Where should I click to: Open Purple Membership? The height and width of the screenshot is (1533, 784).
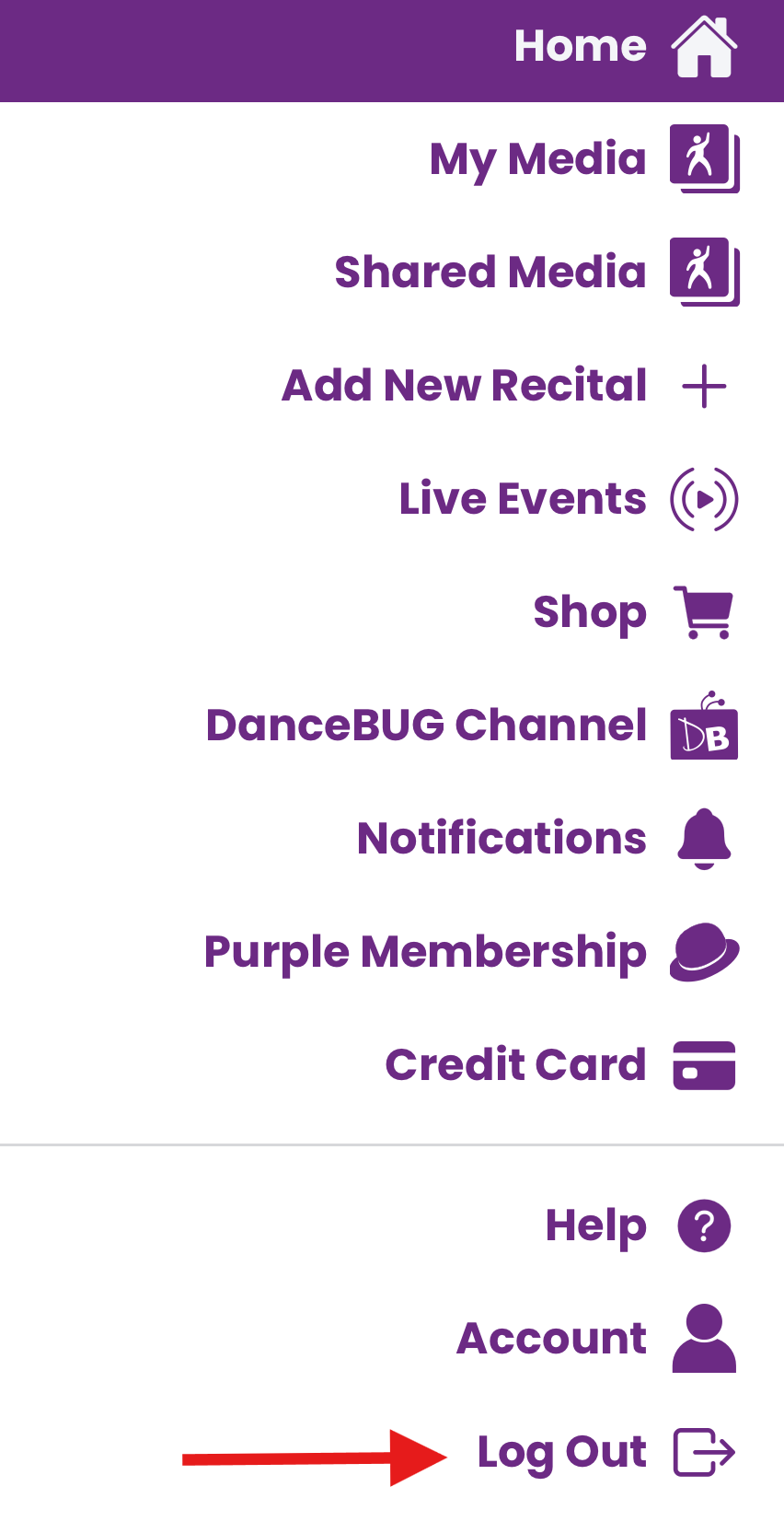pyautogui.click(x=392, y=951)
